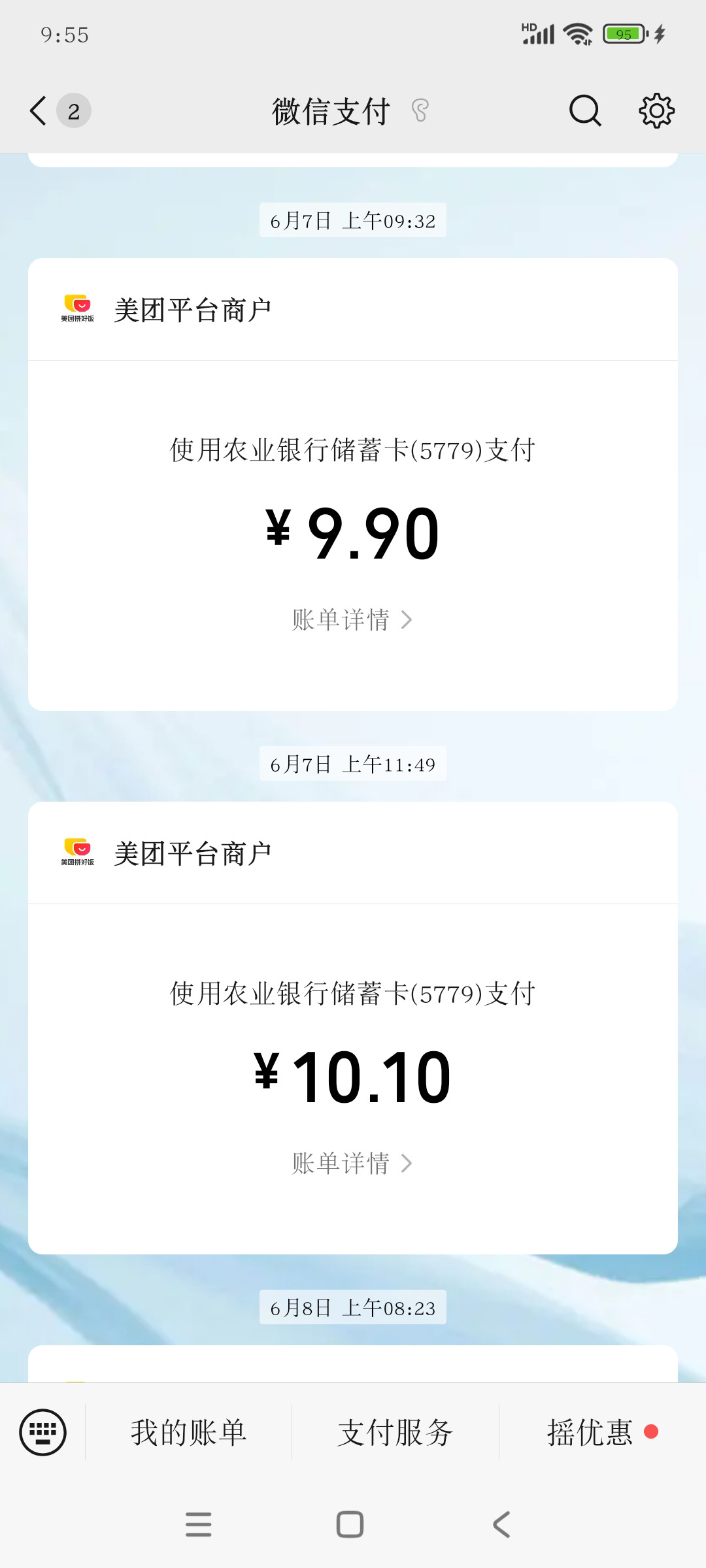Open 账单详情 for the ¥9.90 payment
Screen dimensions: 706x1568
click(352, 619)
